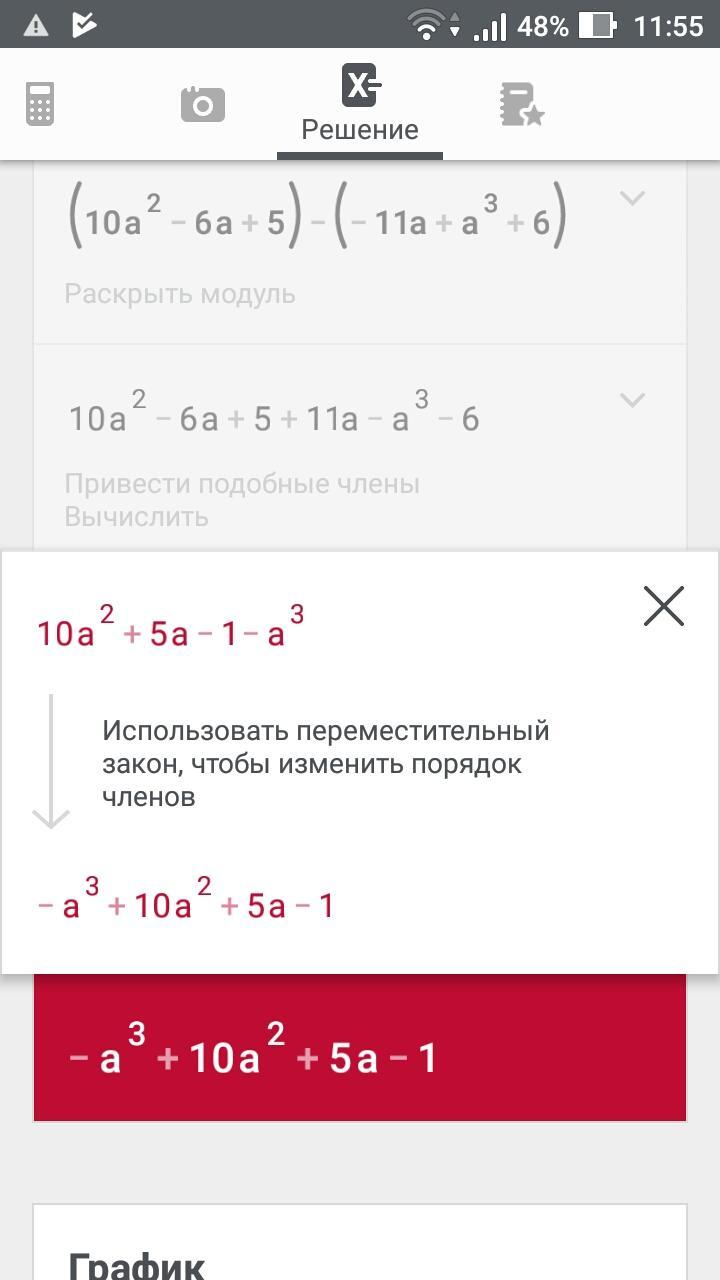Close the step explanation popup
This screenshot has height=1280, width=720.
[663, 606]
